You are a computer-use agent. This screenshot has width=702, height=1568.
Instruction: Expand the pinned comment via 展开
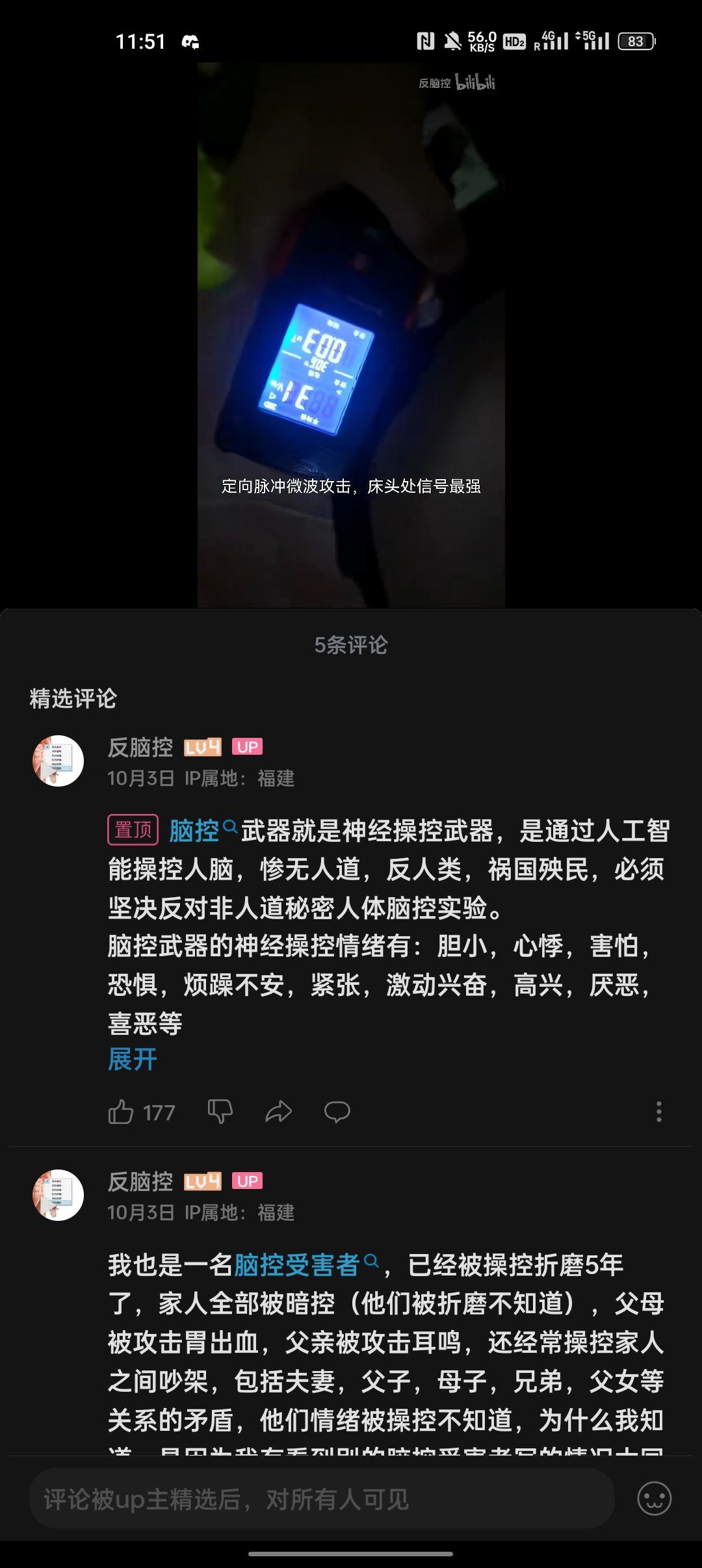[x=131, y=1056]
